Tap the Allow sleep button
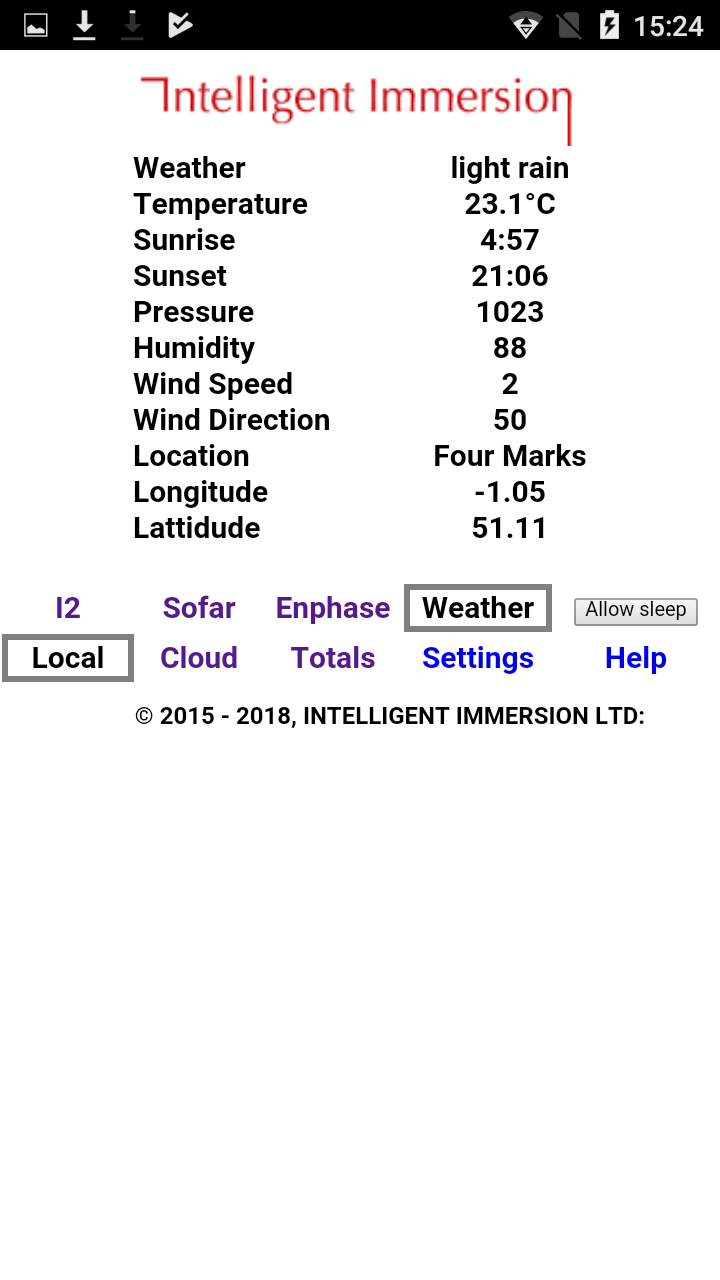 point(636,610)
